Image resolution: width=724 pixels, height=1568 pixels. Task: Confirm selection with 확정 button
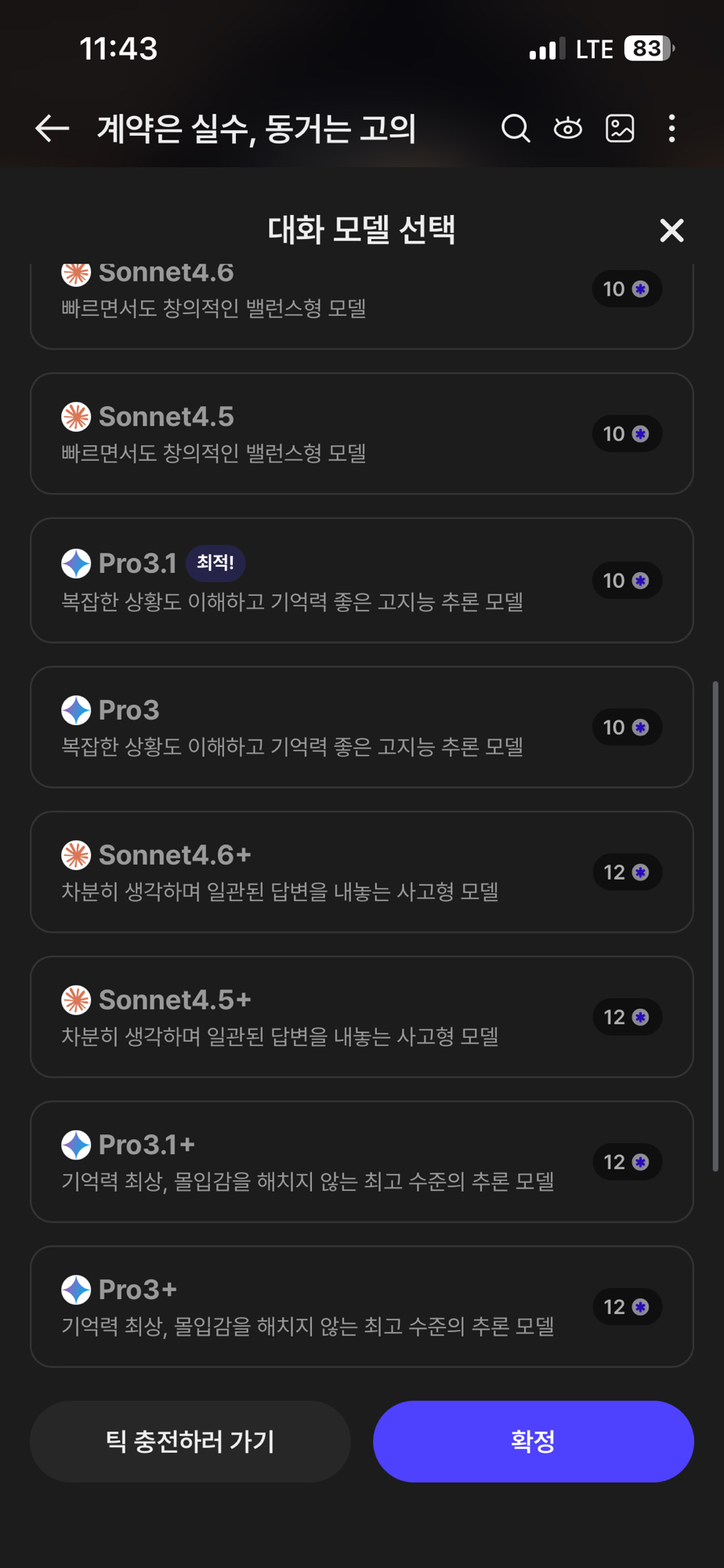[533, 1441]
